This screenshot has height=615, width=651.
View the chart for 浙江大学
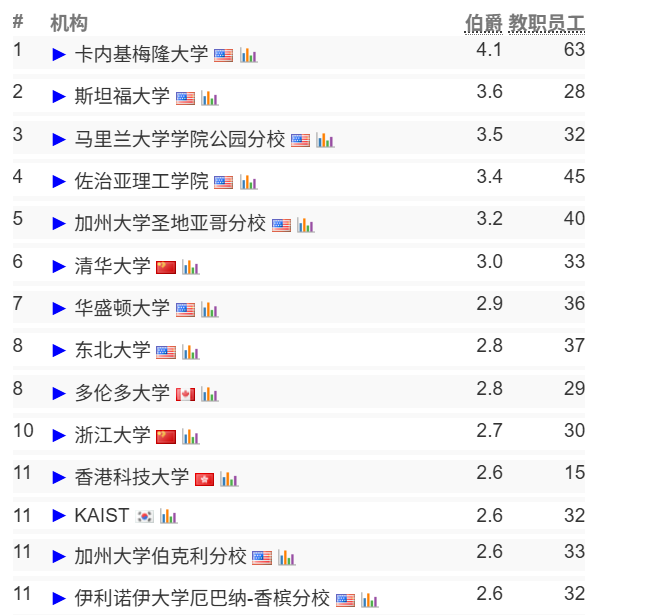(x=190, y=436)
